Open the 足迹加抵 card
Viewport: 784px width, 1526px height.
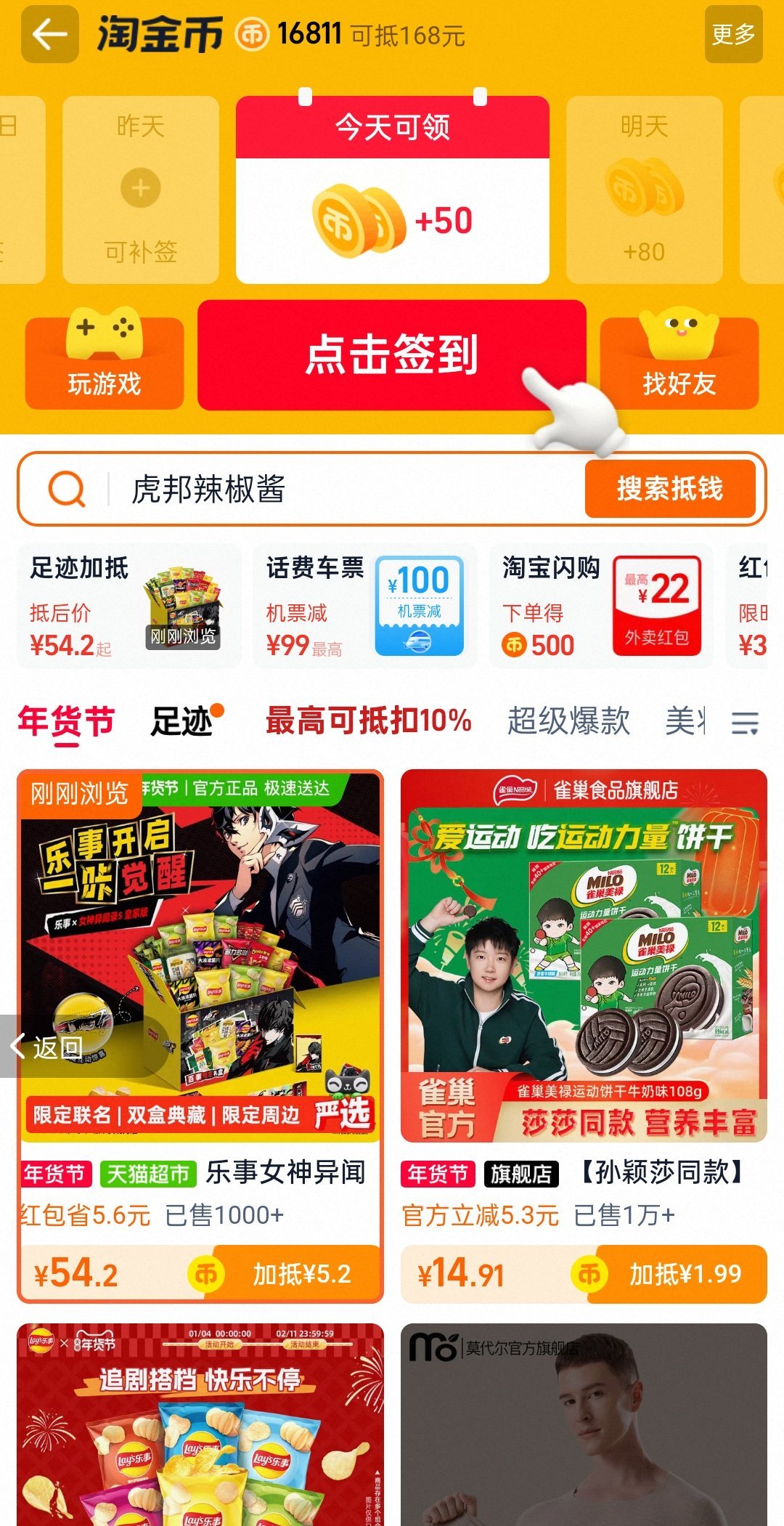click(x=128, y=606)
